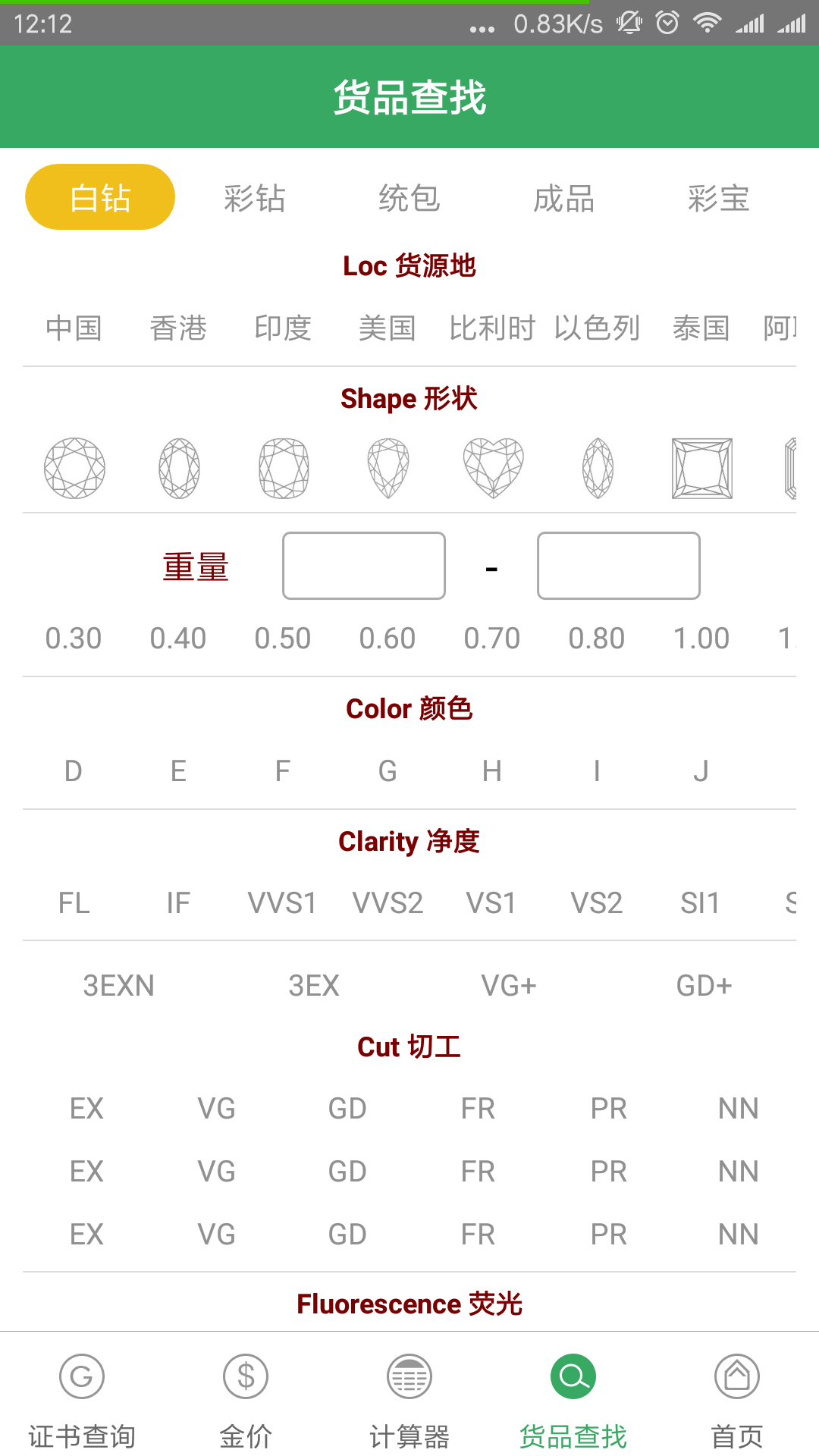Toggle color grade D filter
The width and height of the screenshot is (819, 1456).
72,770
